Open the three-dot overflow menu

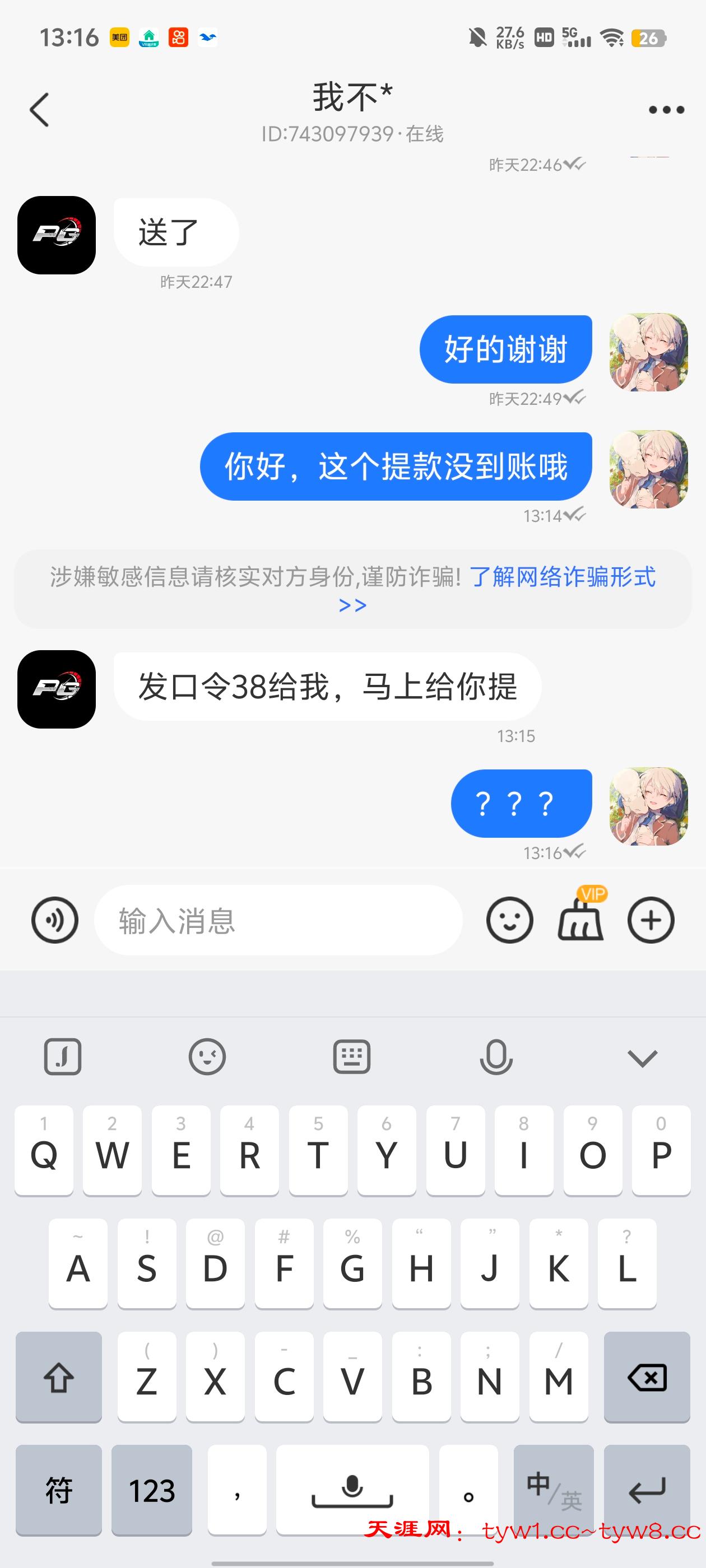tap(666, 110)
